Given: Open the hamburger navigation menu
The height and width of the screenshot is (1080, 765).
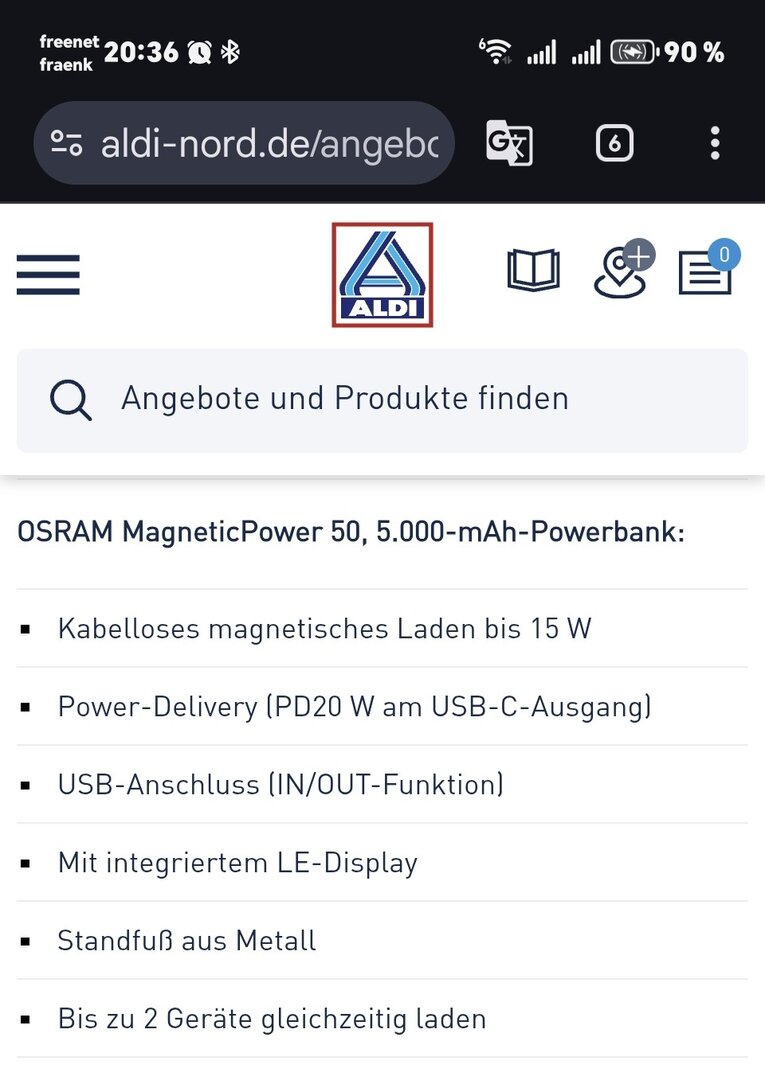Looking at the screenshot, I should click(x=48, y=274).
